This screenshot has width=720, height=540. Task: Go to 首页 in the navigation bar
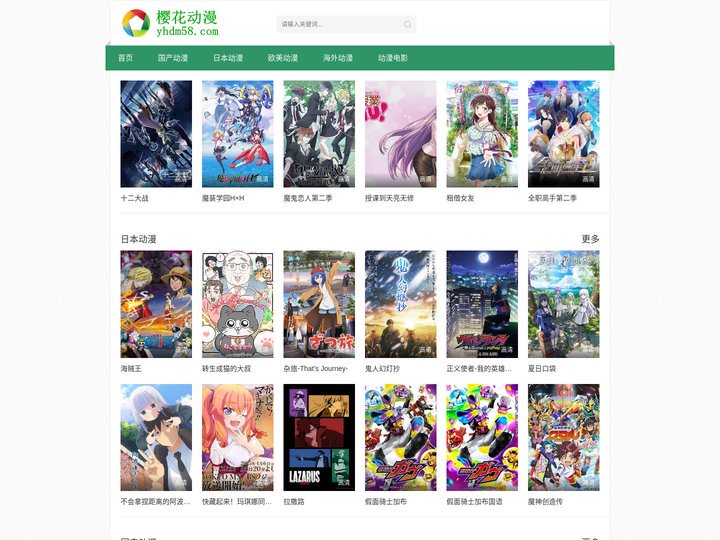click(125, 58)
